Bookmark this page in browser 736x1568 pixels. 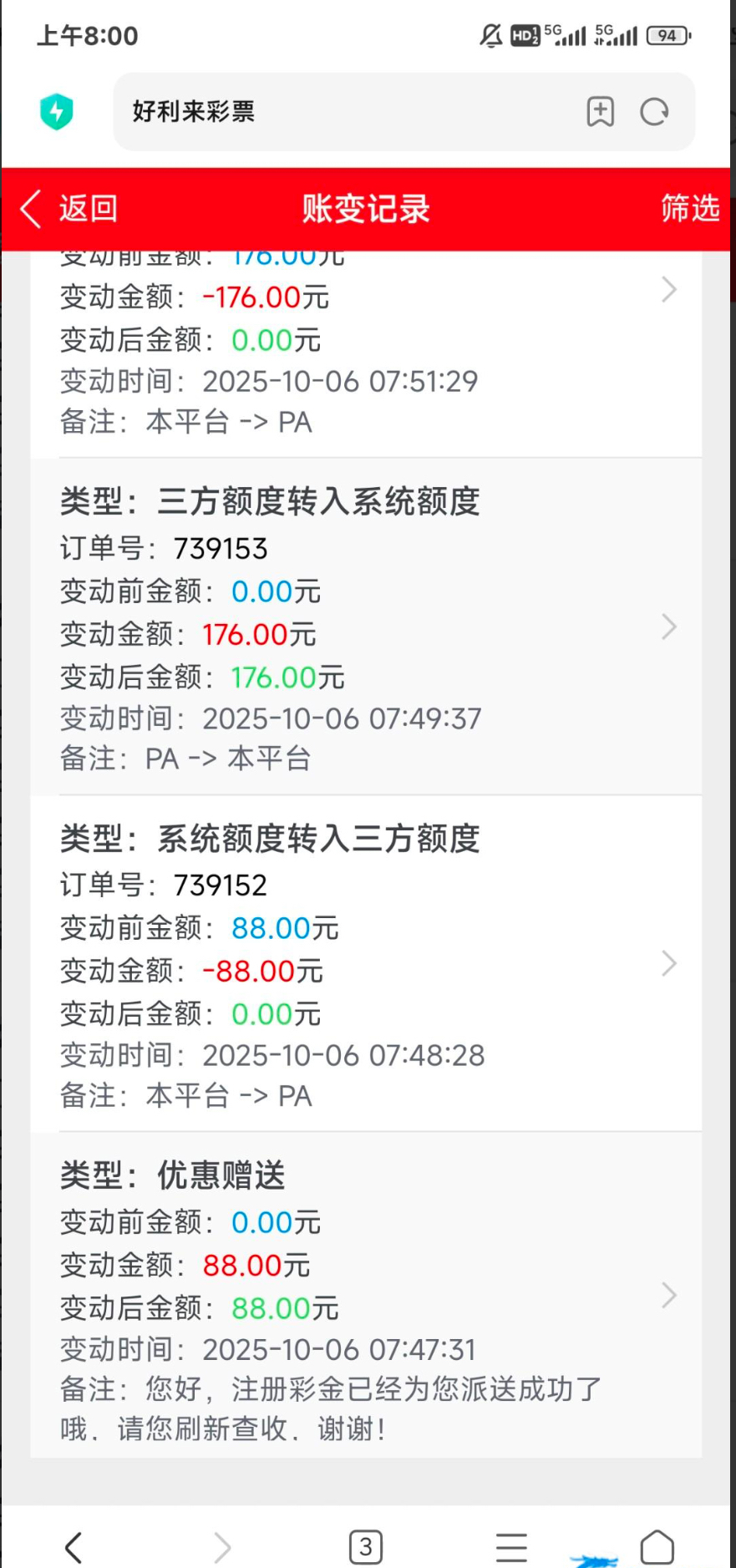(600, 112)
